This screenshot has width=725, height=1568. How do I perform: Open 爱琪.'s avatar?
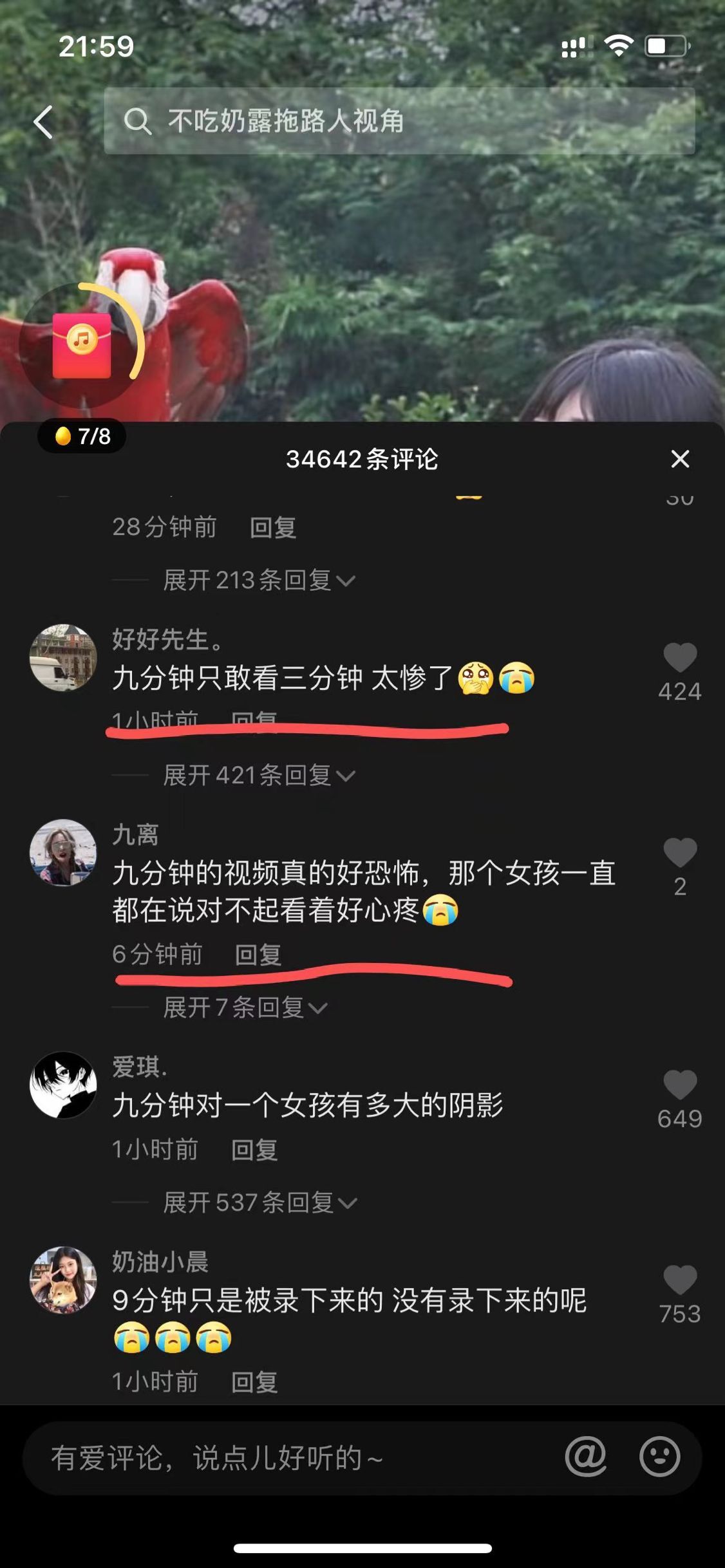(63, 1085)
